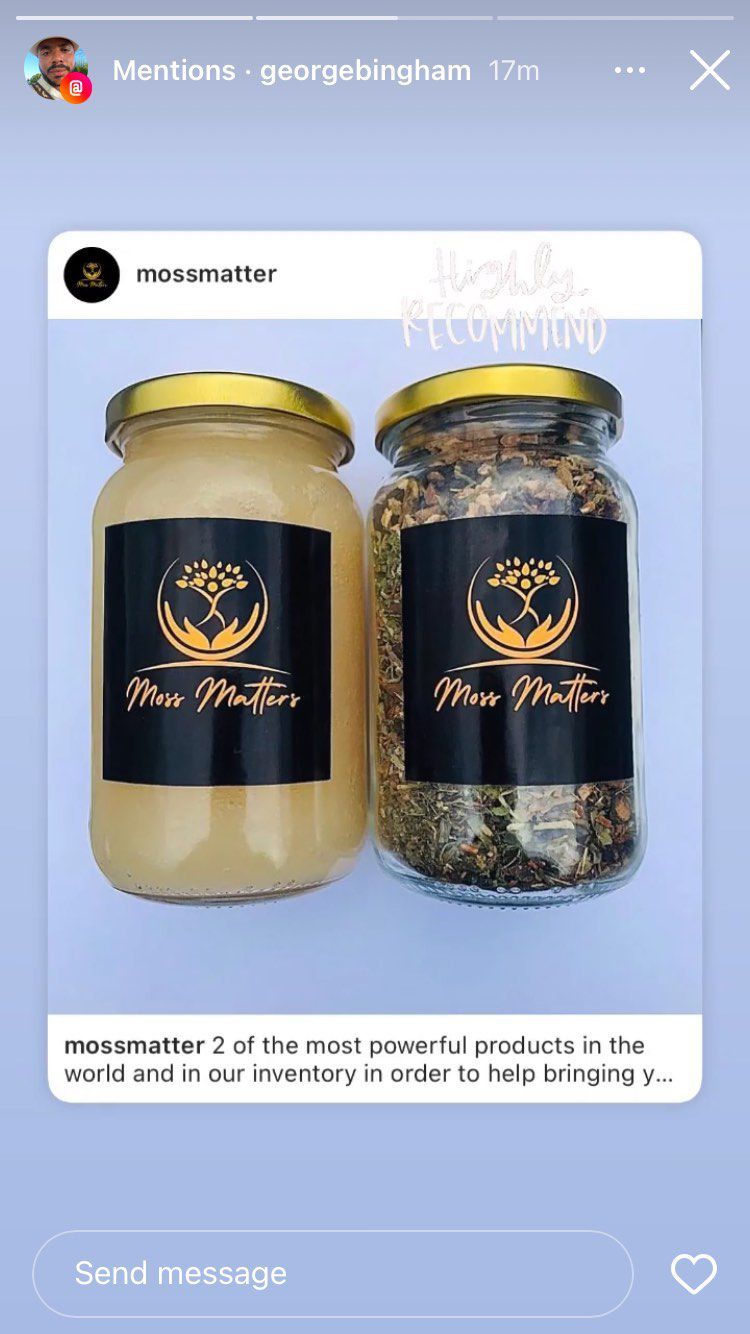The width and height of the screenshot is (750, 1334).
Task: Open the georgebingham username link
Action: (365, 71)
